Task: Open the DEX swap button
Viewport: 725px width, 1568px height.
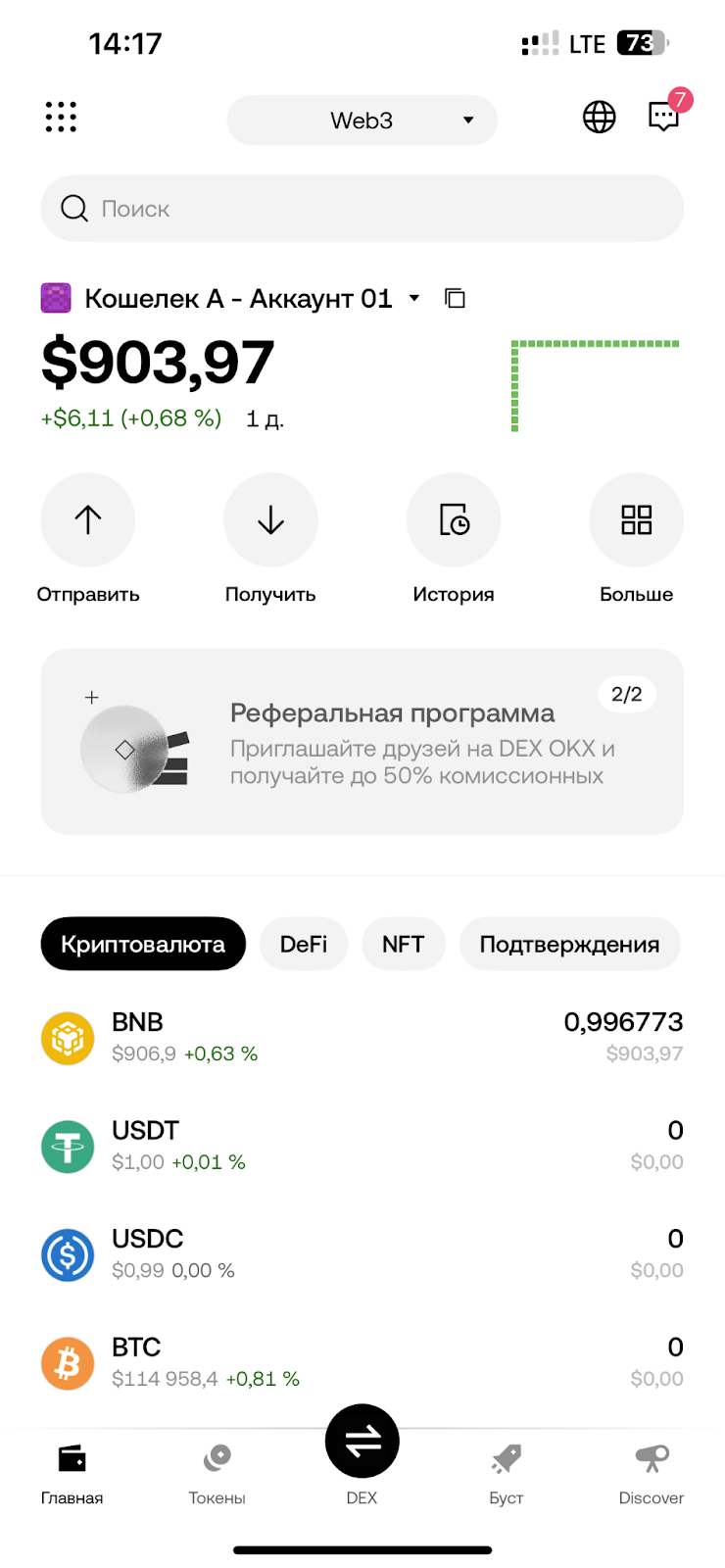Action: [362, 1443]
